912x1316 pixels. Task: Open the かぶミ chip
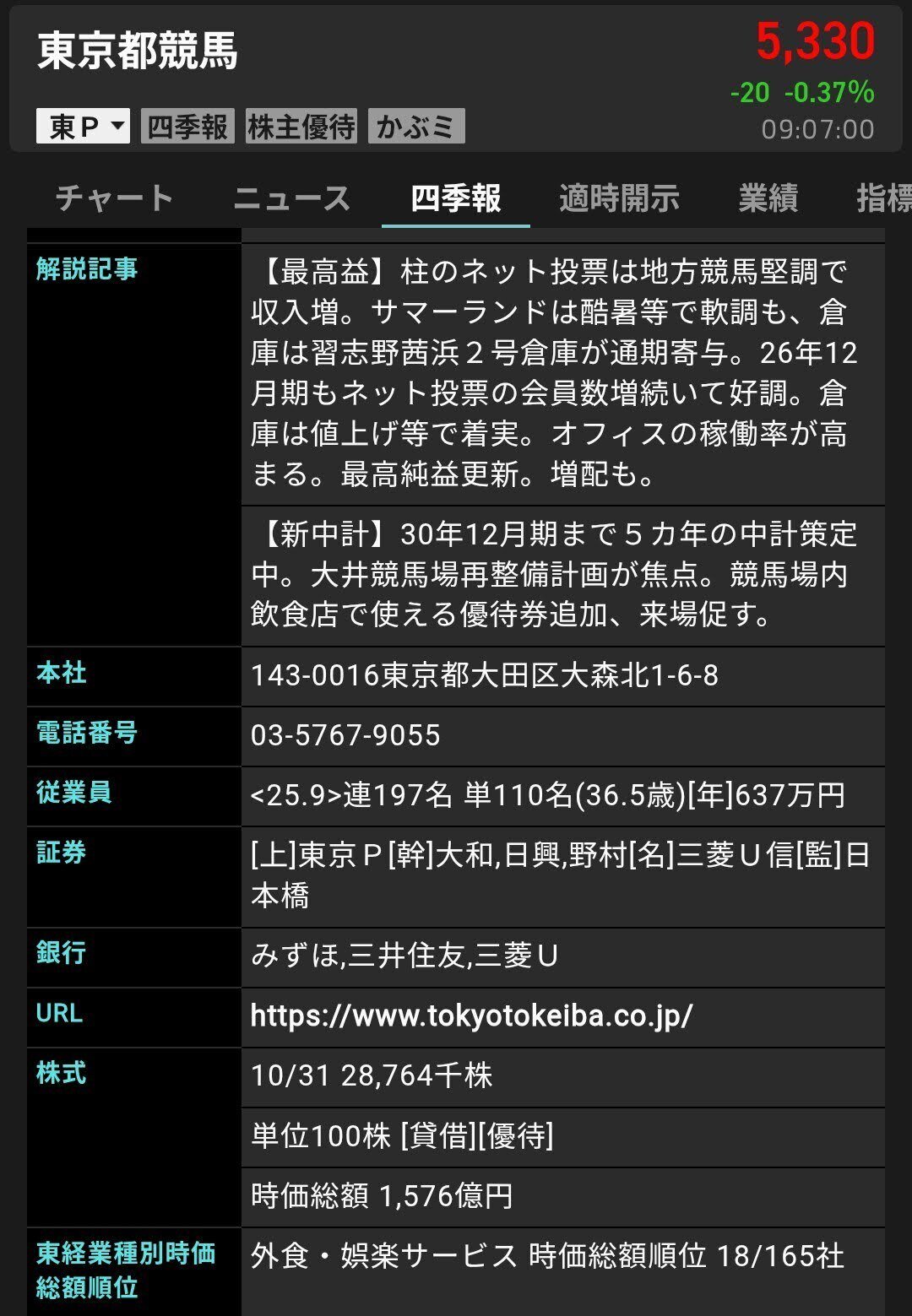point(415,127)
